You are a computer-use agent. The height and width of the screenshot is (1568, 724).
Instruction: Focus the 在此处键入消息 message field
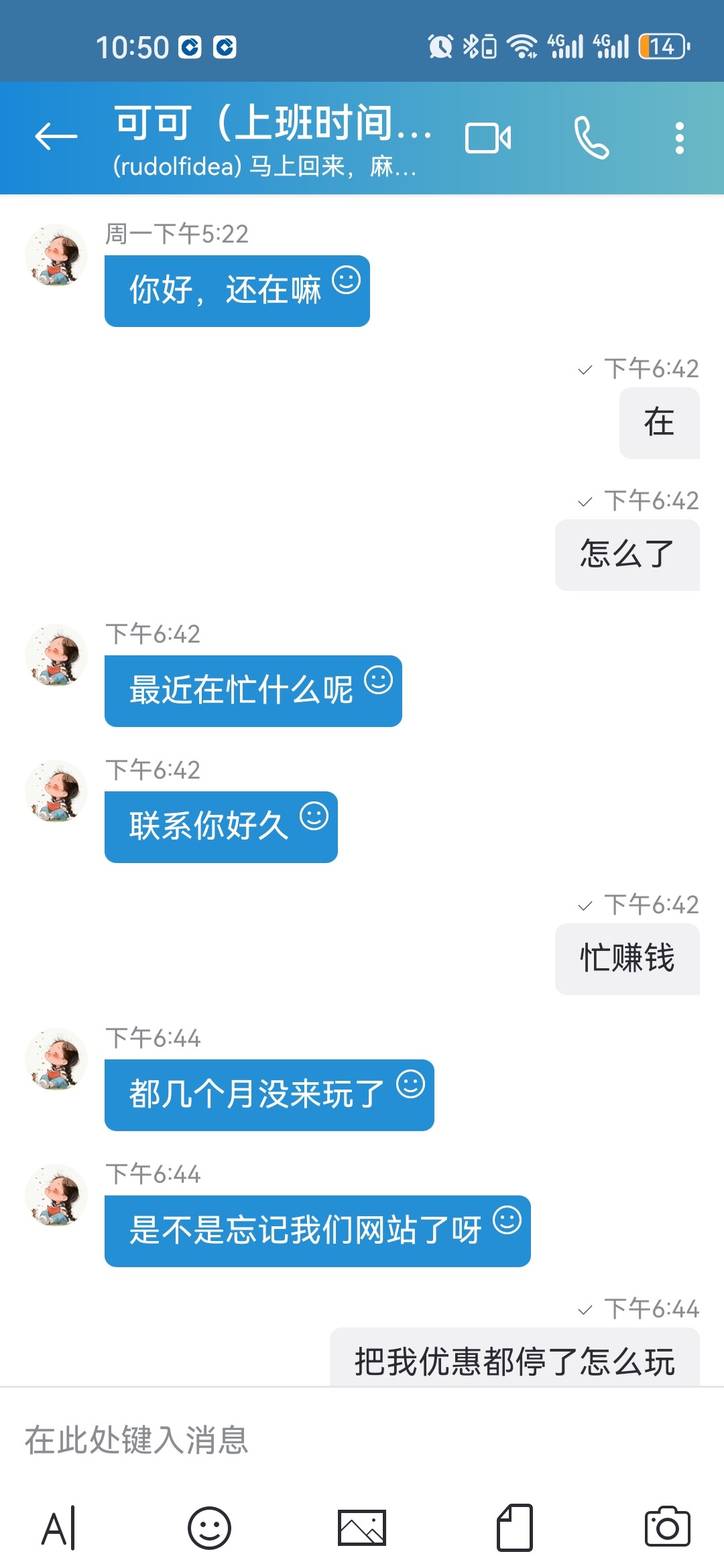(362, 1439)
